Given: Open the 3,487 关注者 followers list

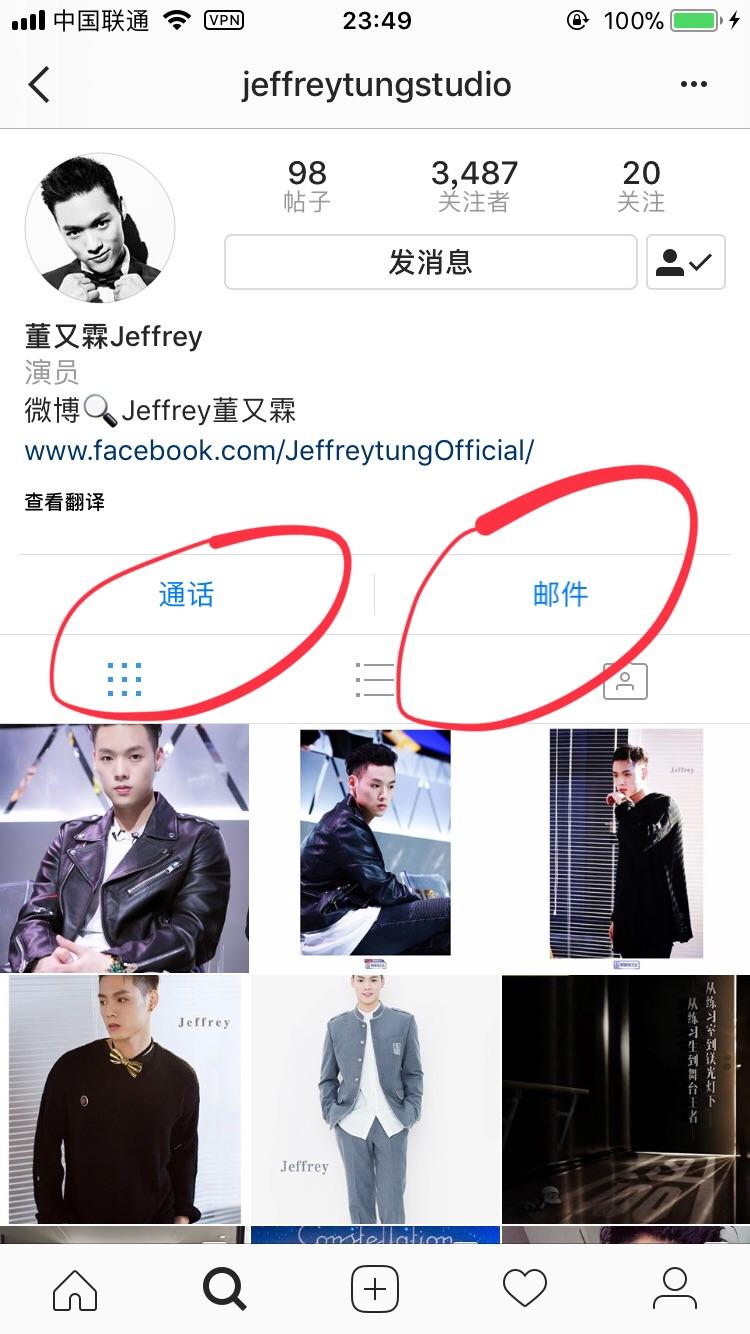Looking at the screenshot, I should pos(474,186).
